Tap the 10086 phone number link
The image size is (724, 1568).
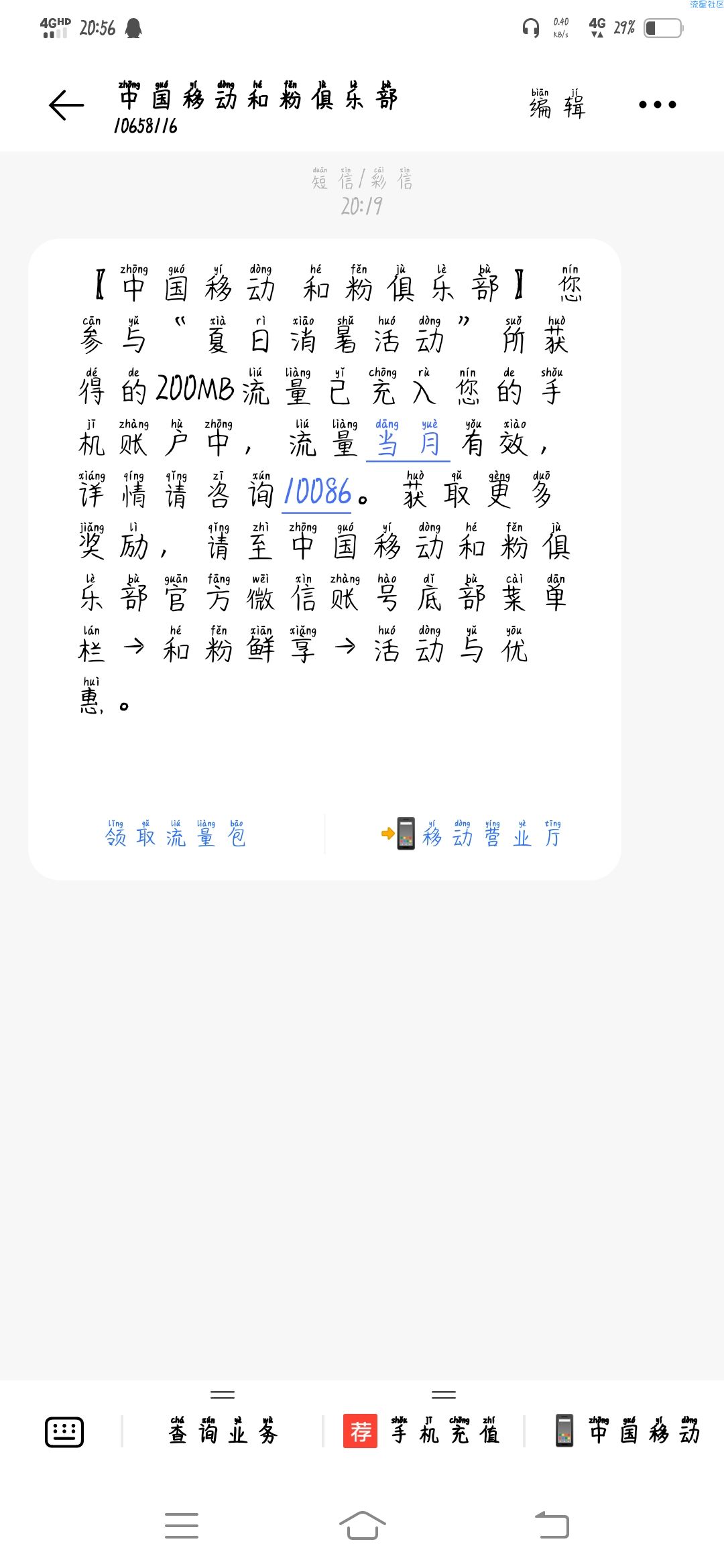pos(317,493)
